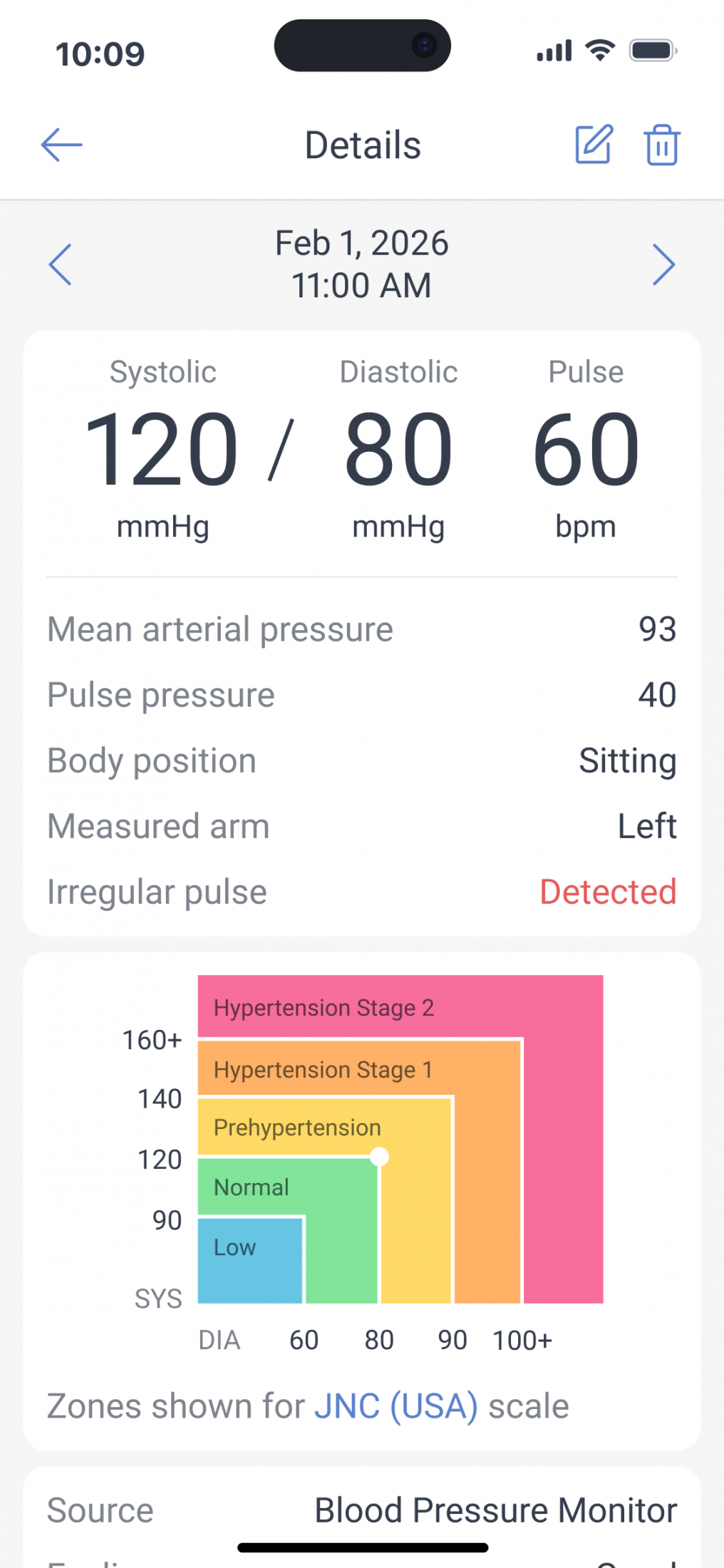
Task: Show the next reading
Action: click(x=663, y=264)
